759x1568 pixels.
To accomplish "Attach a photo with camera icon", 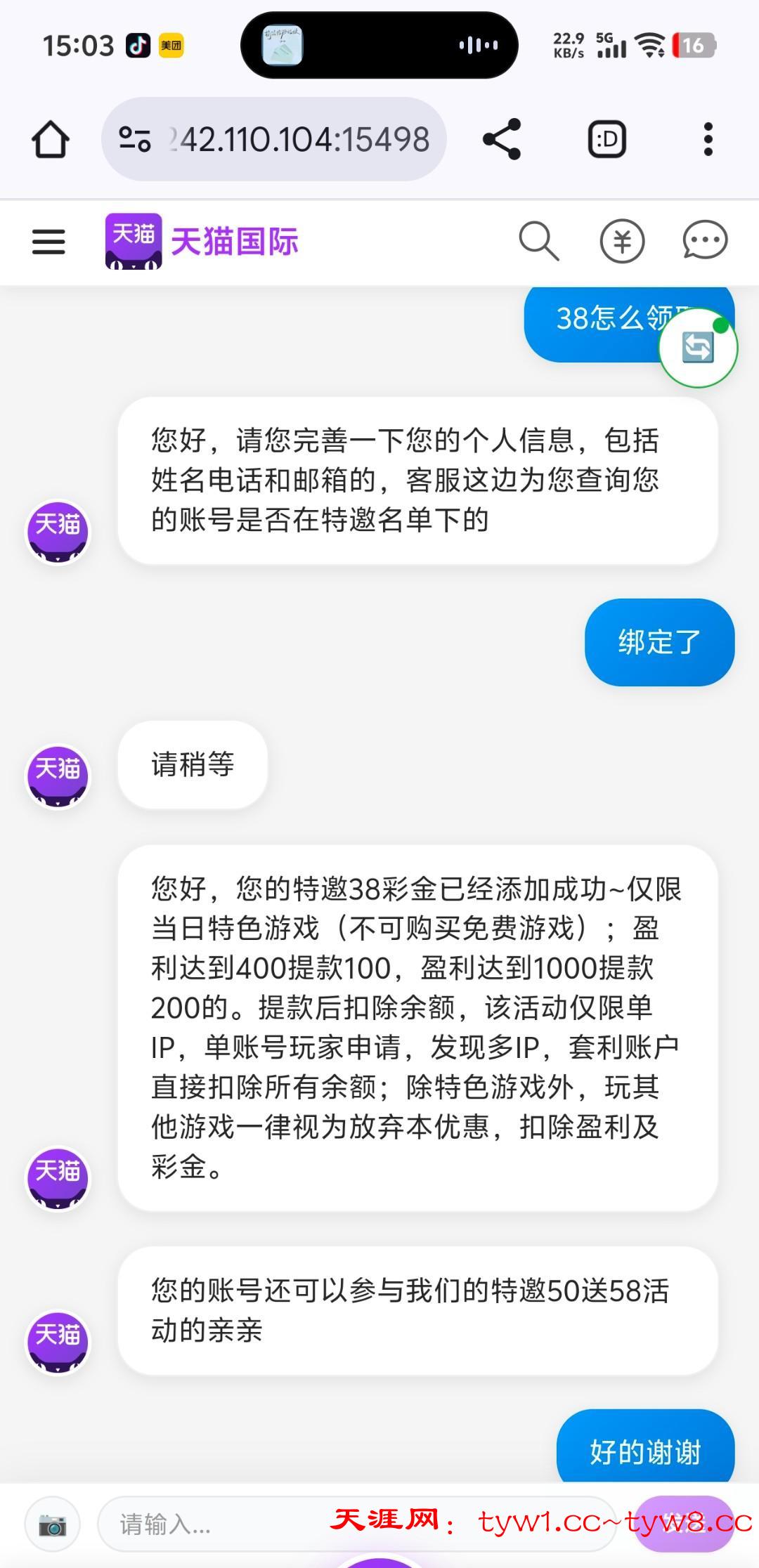I will (x=52, y=1524).
